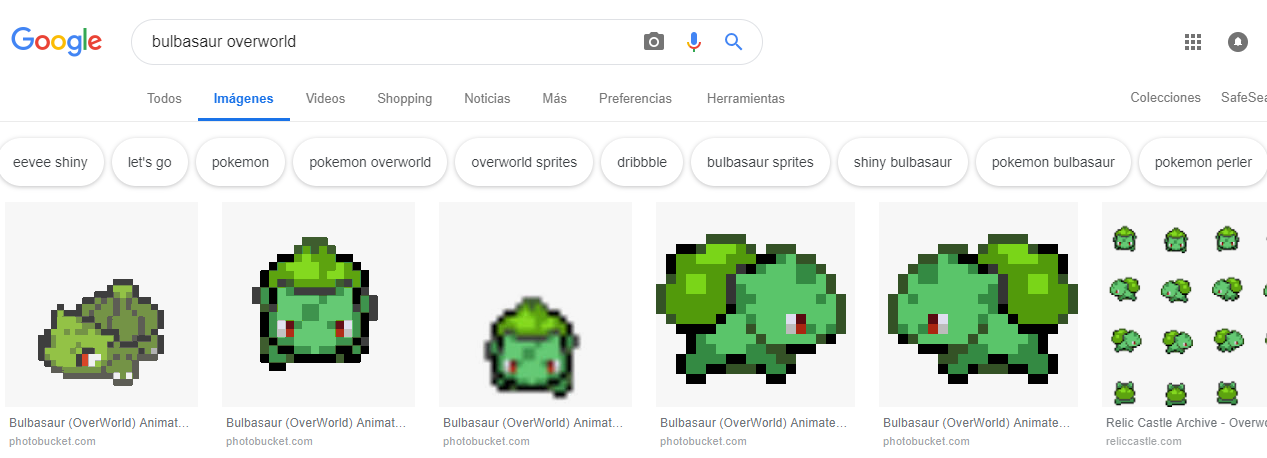Select the shiny bulbasaur chip
The image size is (1267, 458).
click(x=902, y=162)
